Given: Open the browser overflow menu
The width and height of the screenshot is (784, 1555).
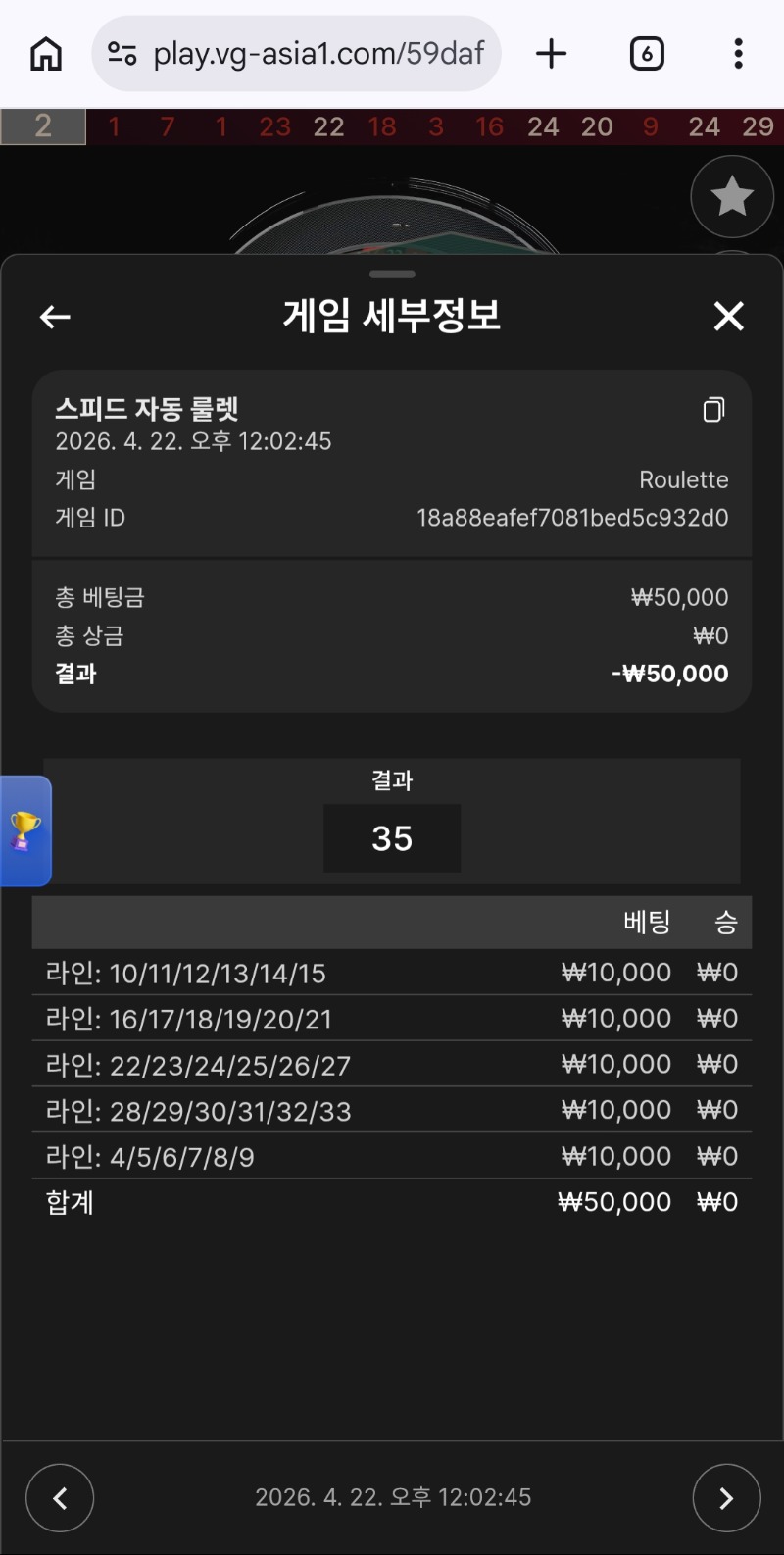Looking at the screenshot, I should [x=738, y=53].
